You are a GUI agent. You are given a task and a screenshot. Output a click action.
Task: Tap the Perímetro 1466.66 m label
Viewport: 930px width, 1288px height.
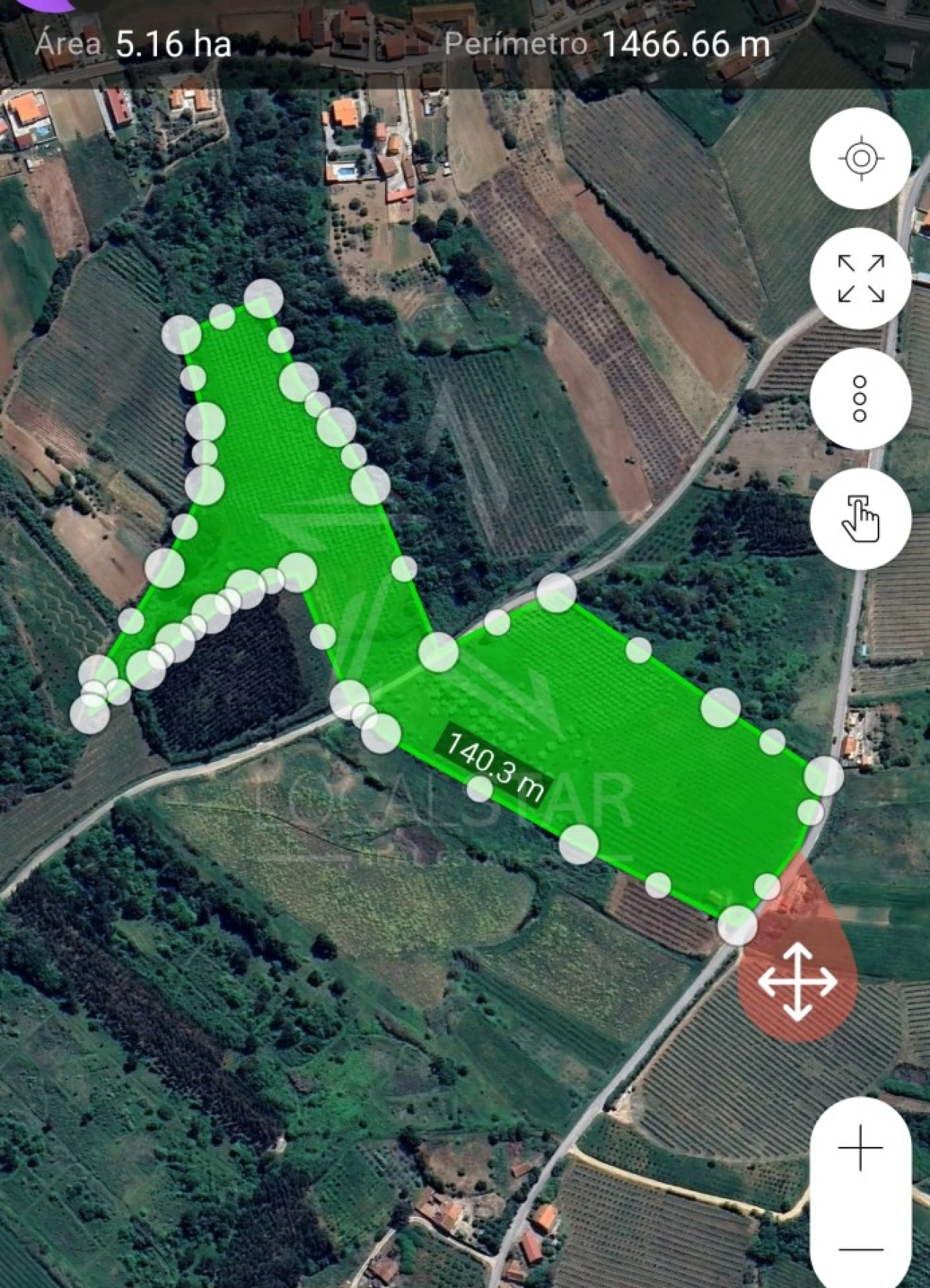607,44
